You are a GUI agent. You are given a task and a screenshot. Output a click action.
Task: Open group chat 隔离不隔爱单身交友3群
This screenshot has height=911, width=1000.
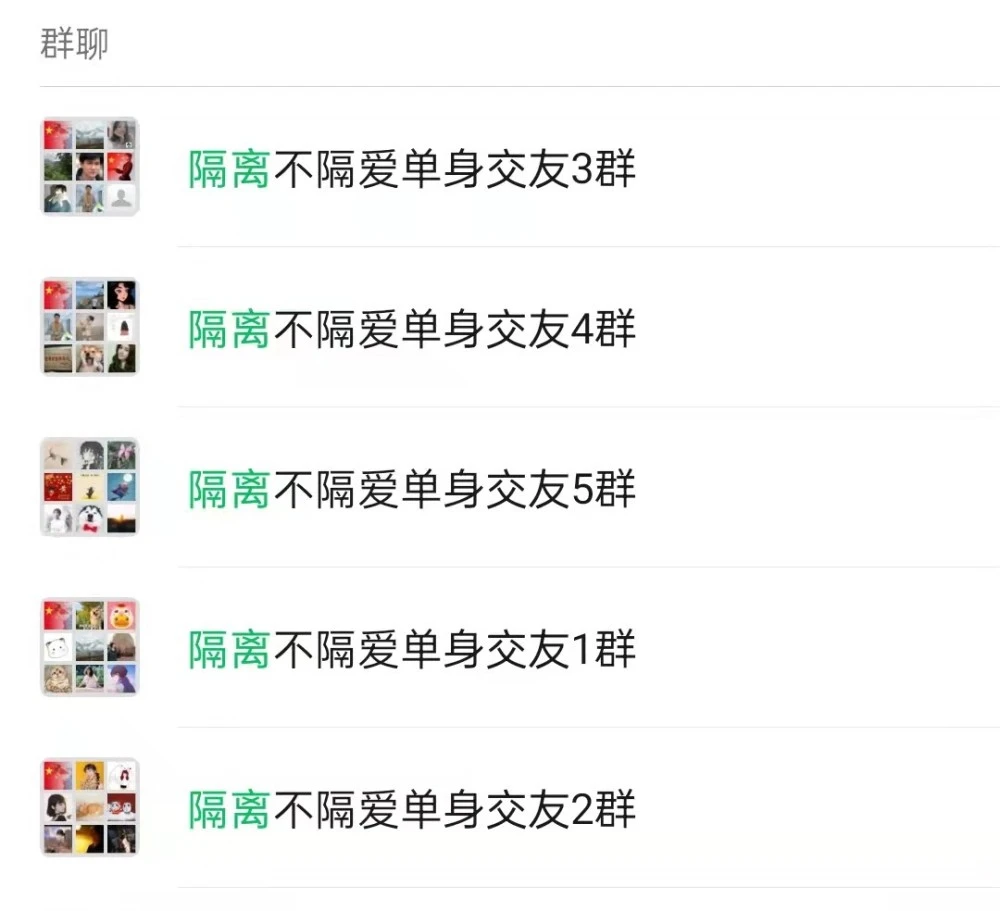tap(412, 168)
